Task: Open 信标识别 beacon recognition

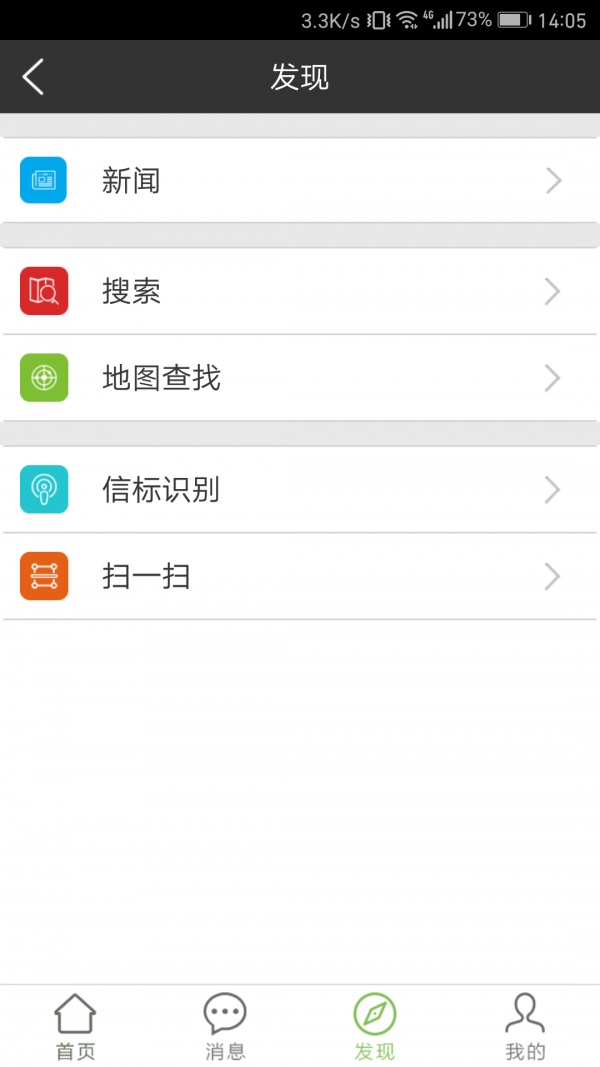Action: click(300, 489)
